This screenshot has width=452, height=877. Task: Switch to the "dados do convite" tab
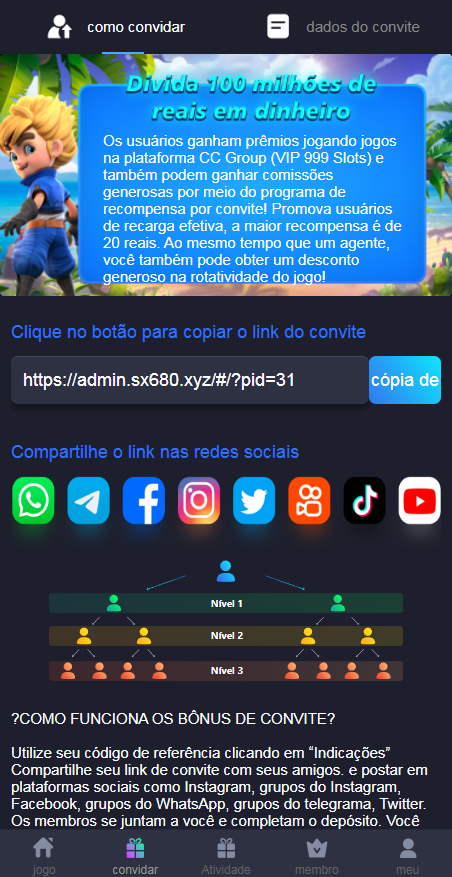[343, 27]
